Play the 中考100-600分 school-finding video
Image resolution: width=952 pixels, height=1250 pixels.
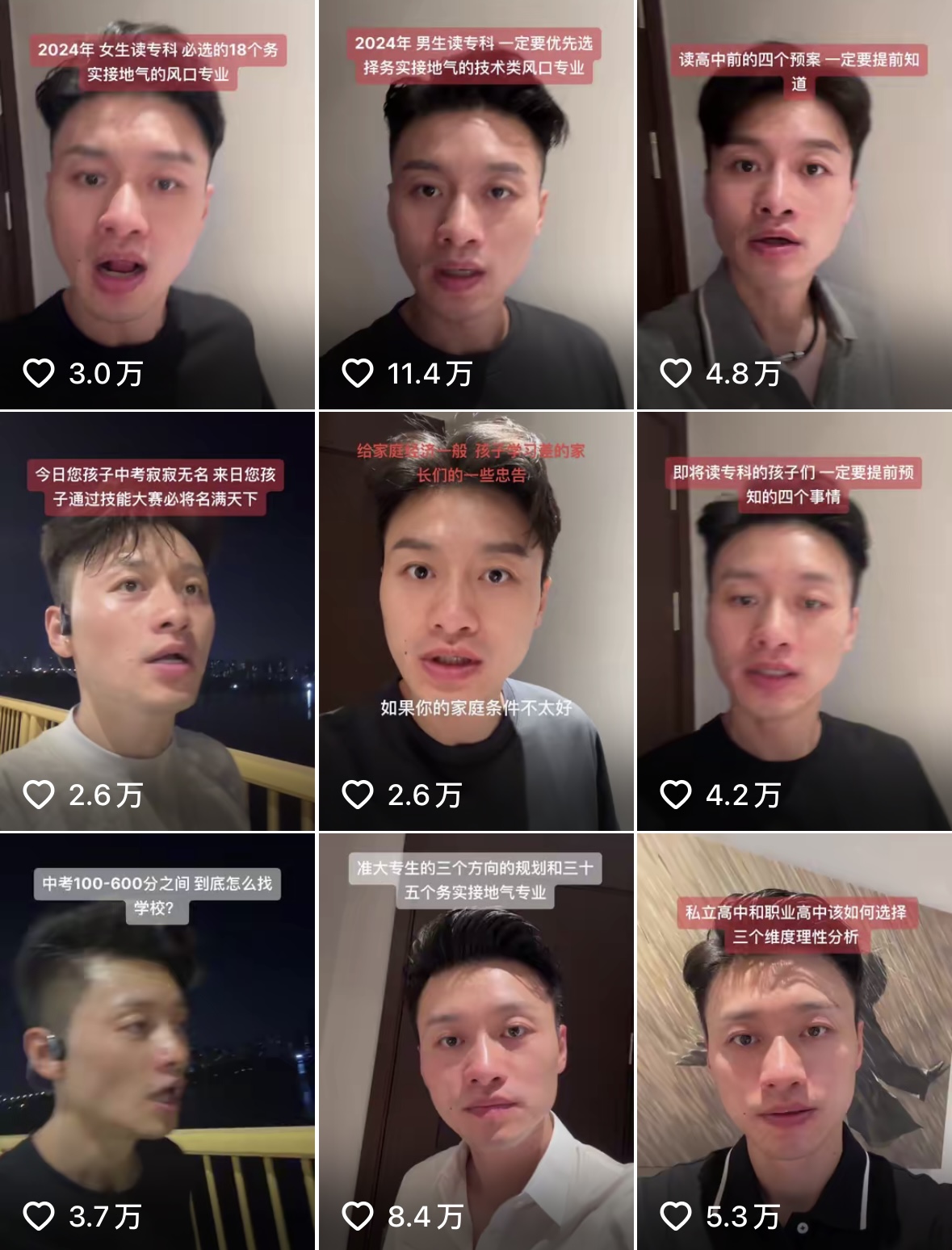click(157, 1042)
